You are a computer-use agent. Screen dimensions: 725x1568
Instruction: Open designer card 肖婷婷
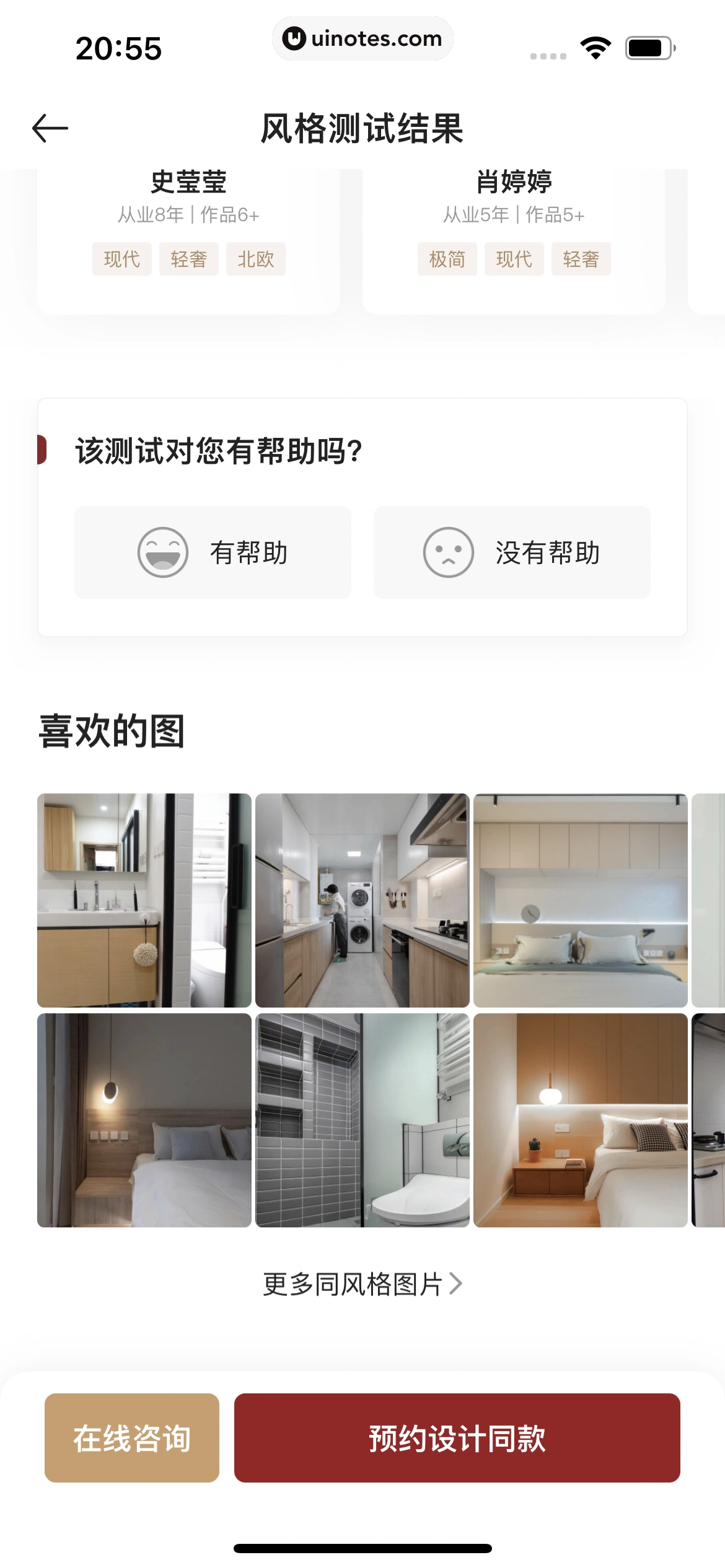[514, 235]
